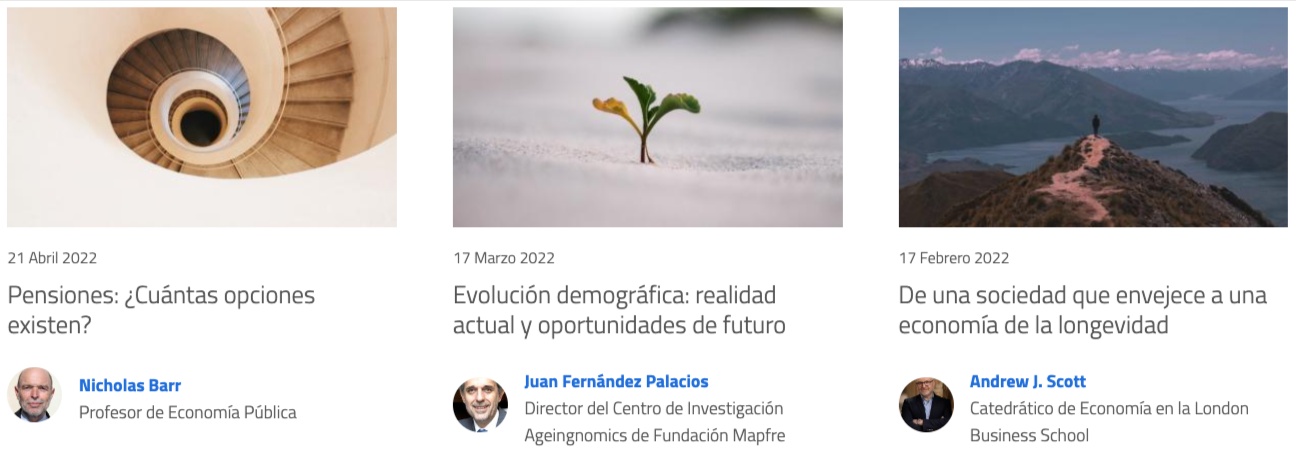View author Nicholas Barr's profile
Image resolution: width=1296 pixels, height=454 pixels.
click(130, 385)
